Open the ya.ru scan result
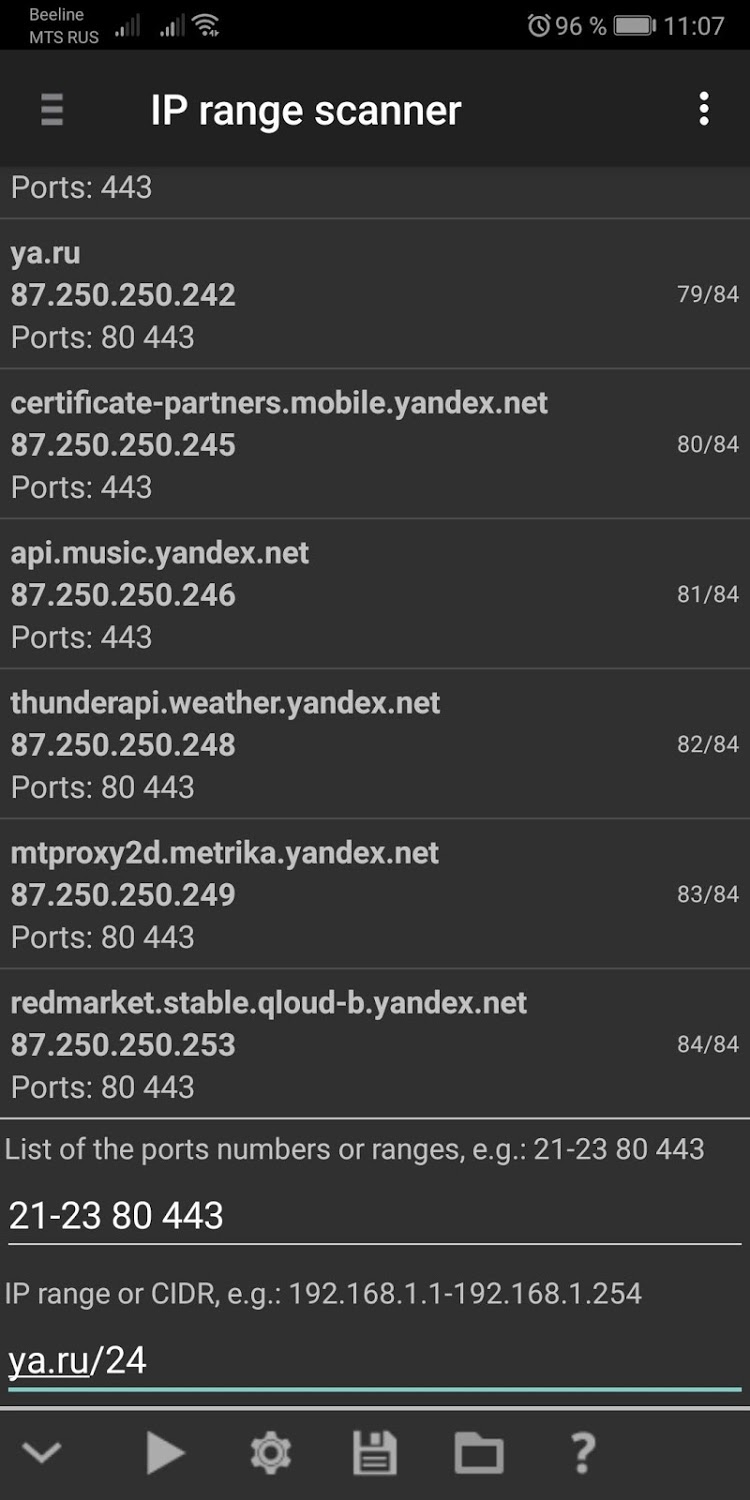 (x=374, y=294)
